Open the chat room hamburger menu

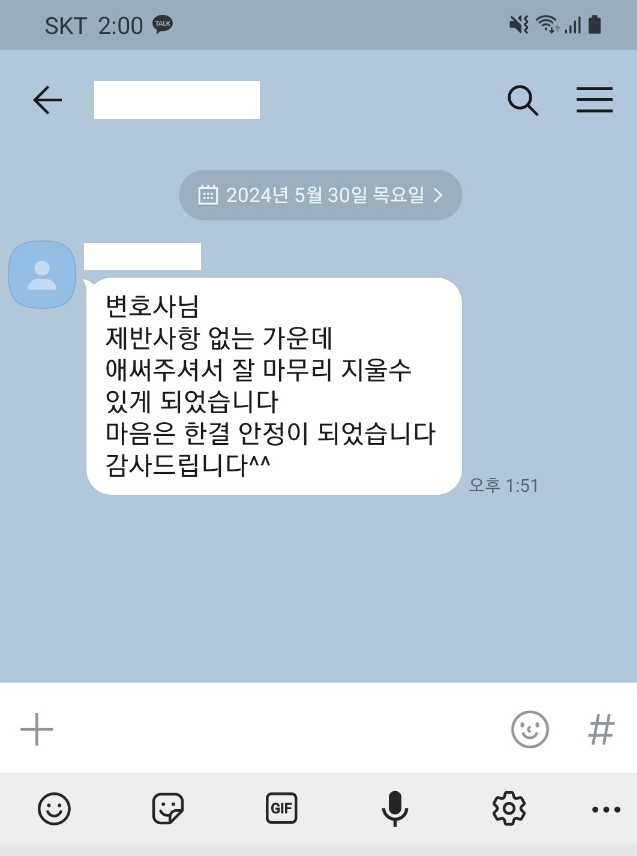[x=595, y=100]
